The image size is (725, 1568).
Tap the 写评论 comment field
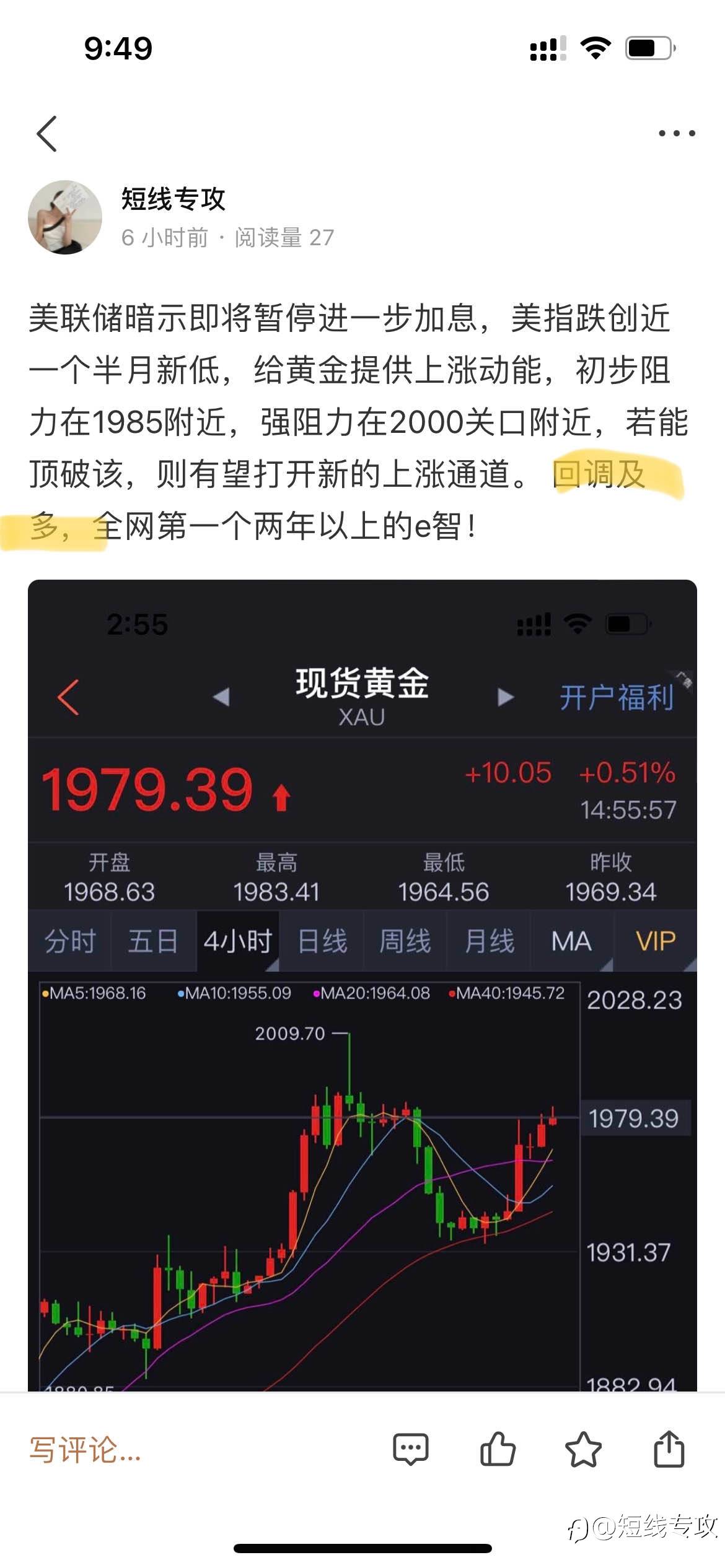(x=86, y=1450)
